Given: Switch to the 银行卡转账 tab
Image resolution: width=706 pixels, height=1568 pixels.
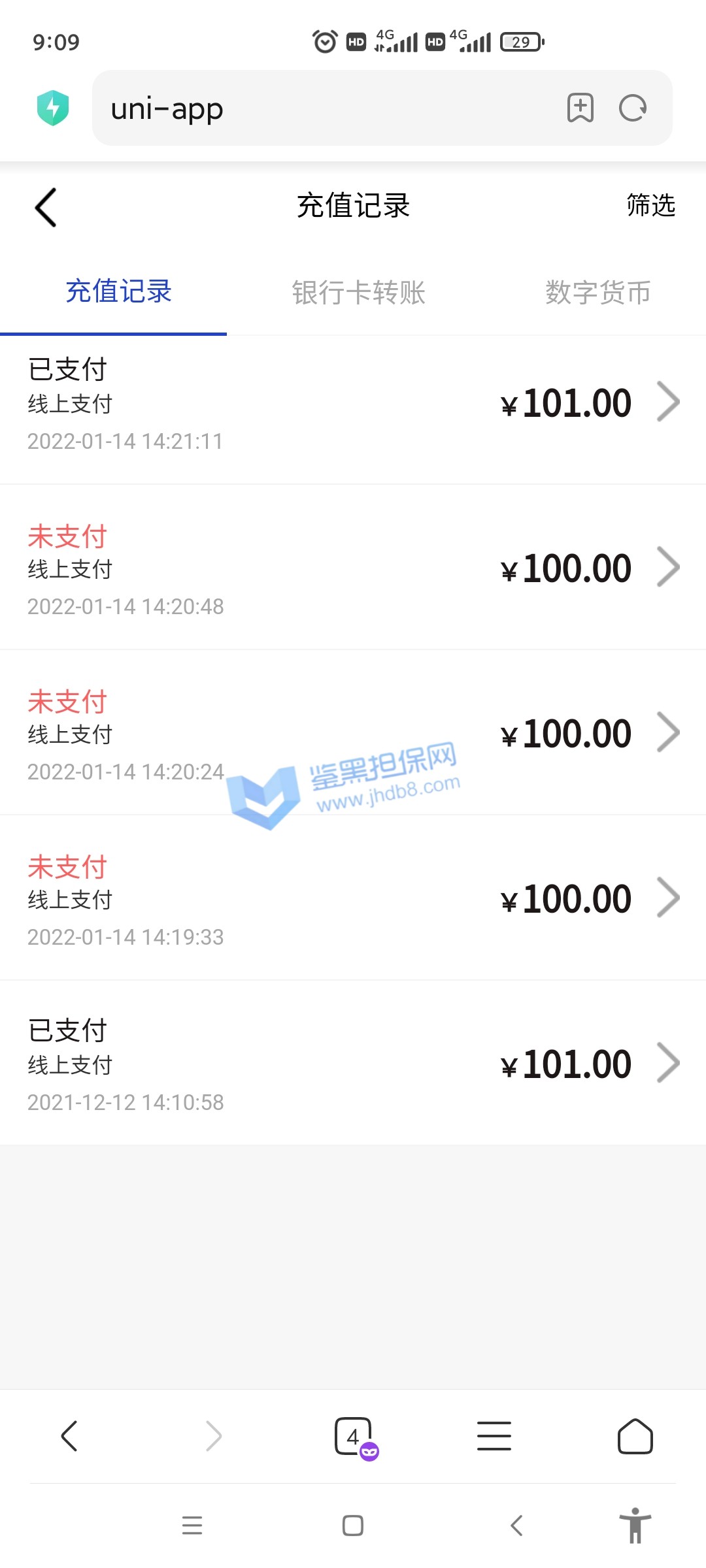Looking at the screenshot, I should (x=358, y=293).
